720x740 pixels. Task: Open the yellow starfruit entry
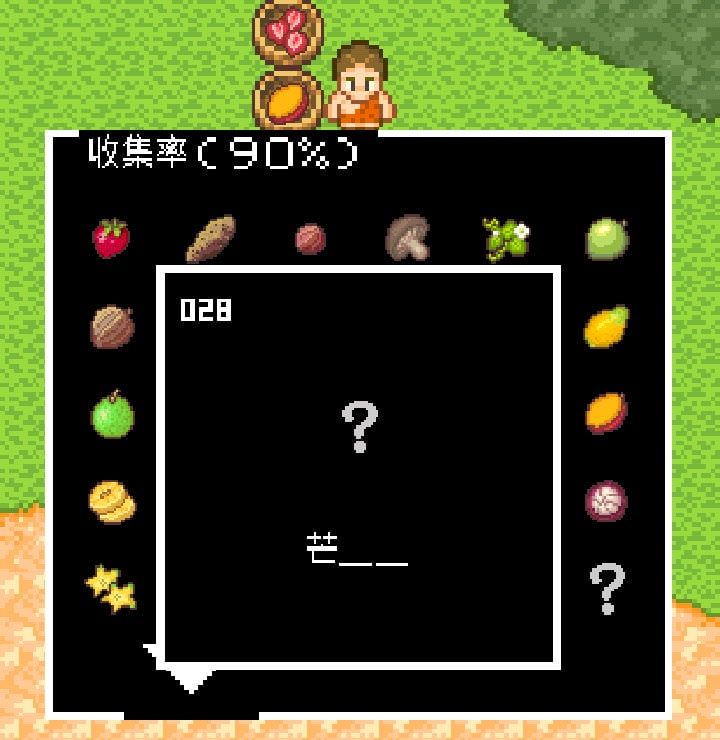pos(112,589)
